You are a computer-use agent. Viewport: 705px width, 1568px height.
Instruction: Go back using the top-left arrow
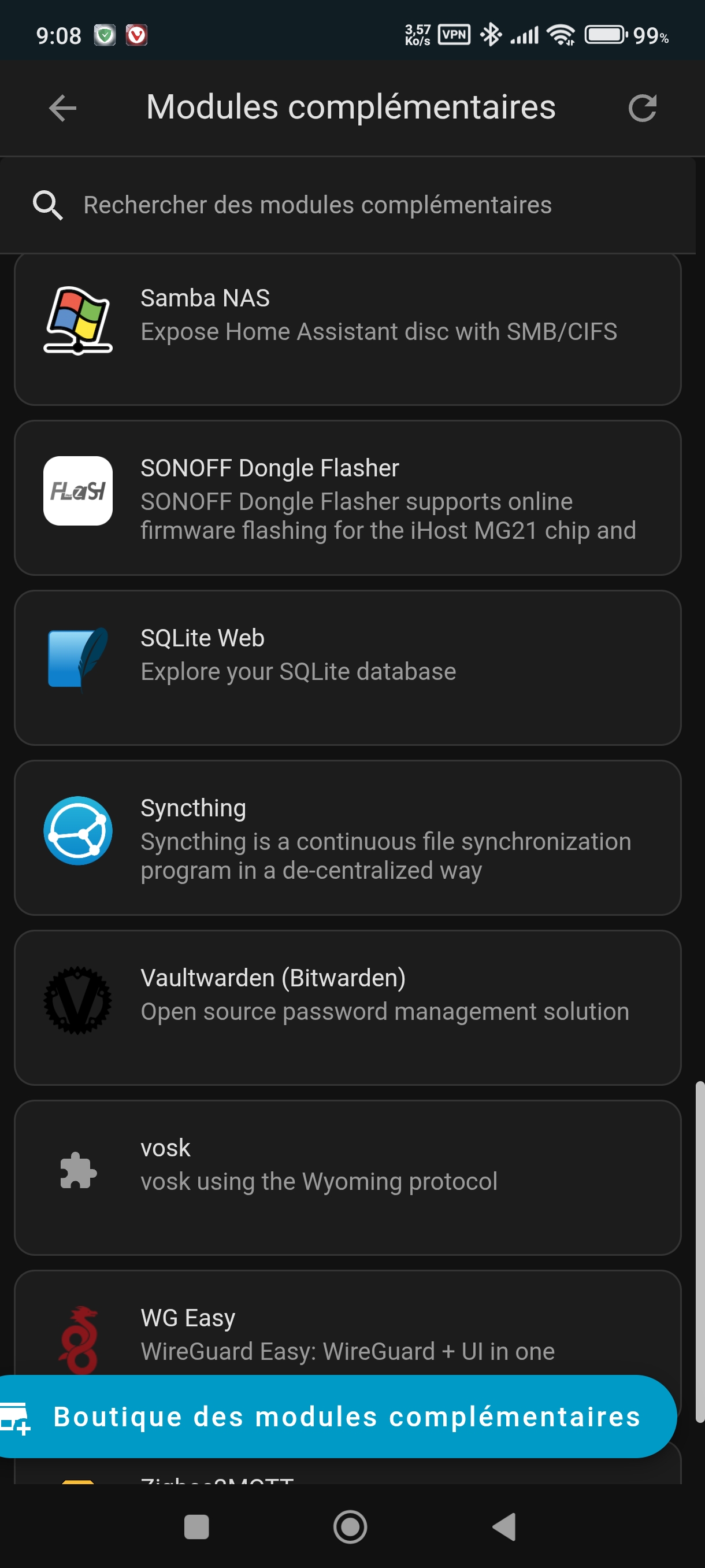[62, 108]
